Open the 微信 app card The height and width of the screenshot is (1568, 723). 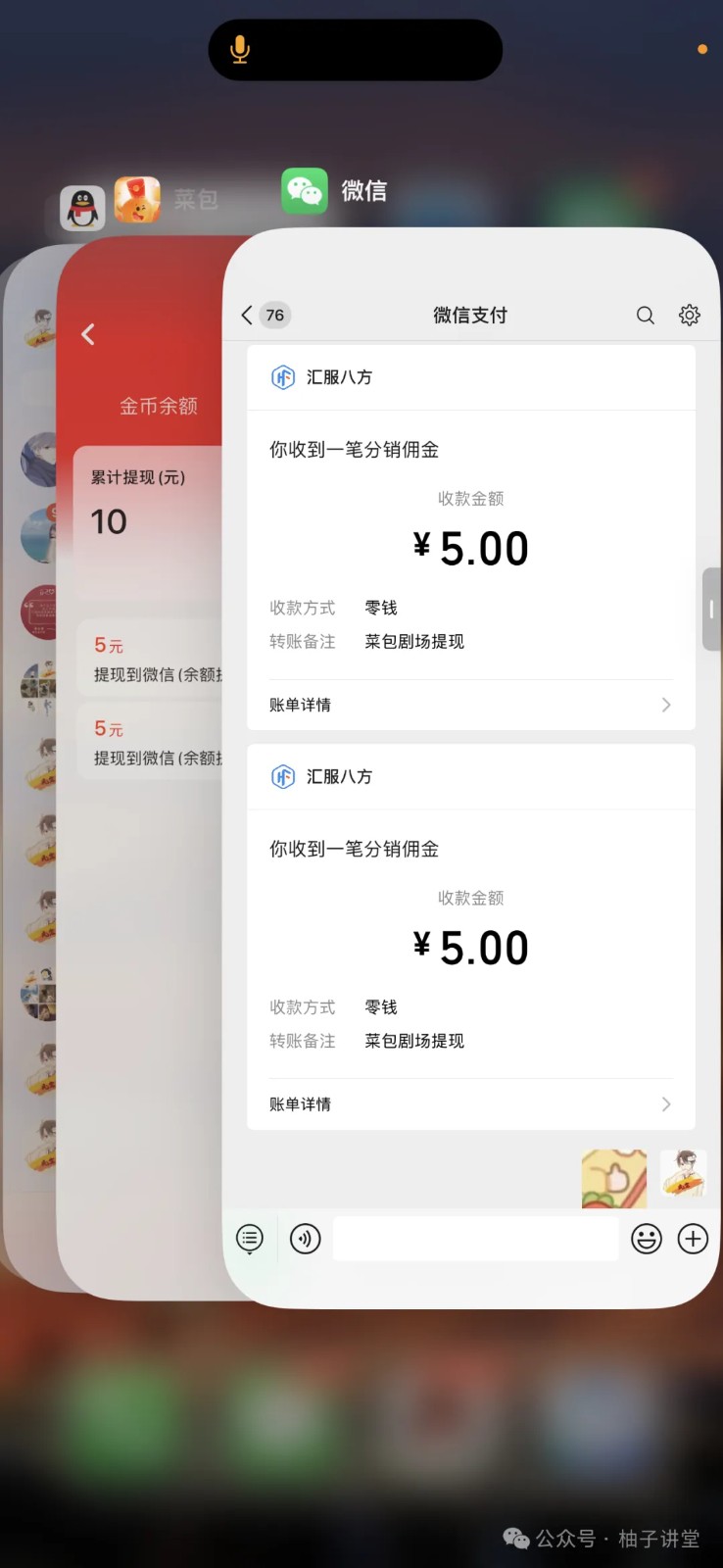click(x=470, y=764)
